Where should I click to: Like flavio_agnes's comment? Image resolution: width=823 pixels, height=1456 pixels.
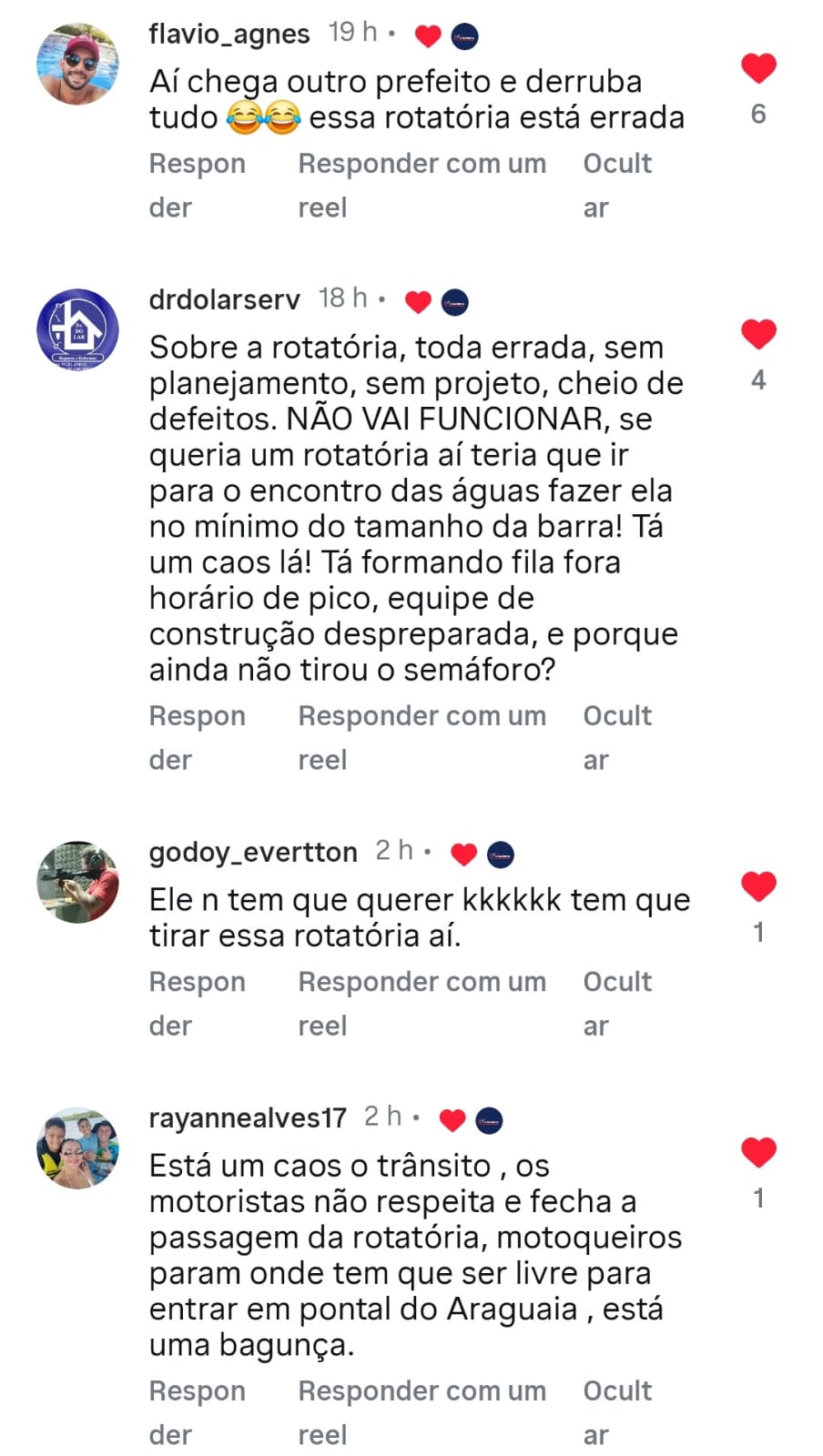coord(757,68)
